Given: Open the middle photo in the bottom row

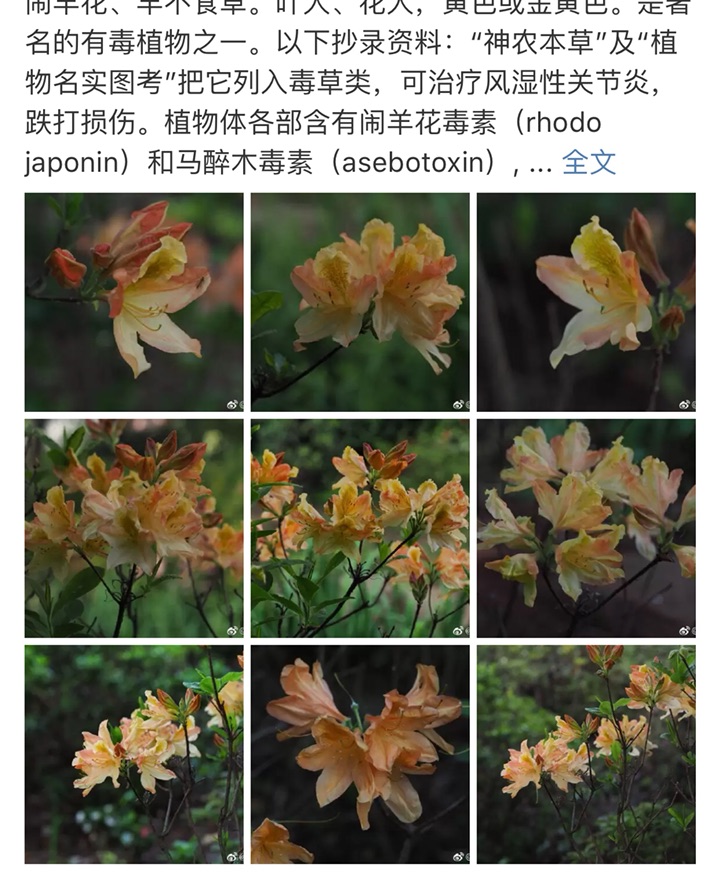Looking at the screenshot, I should click(360, 754).
